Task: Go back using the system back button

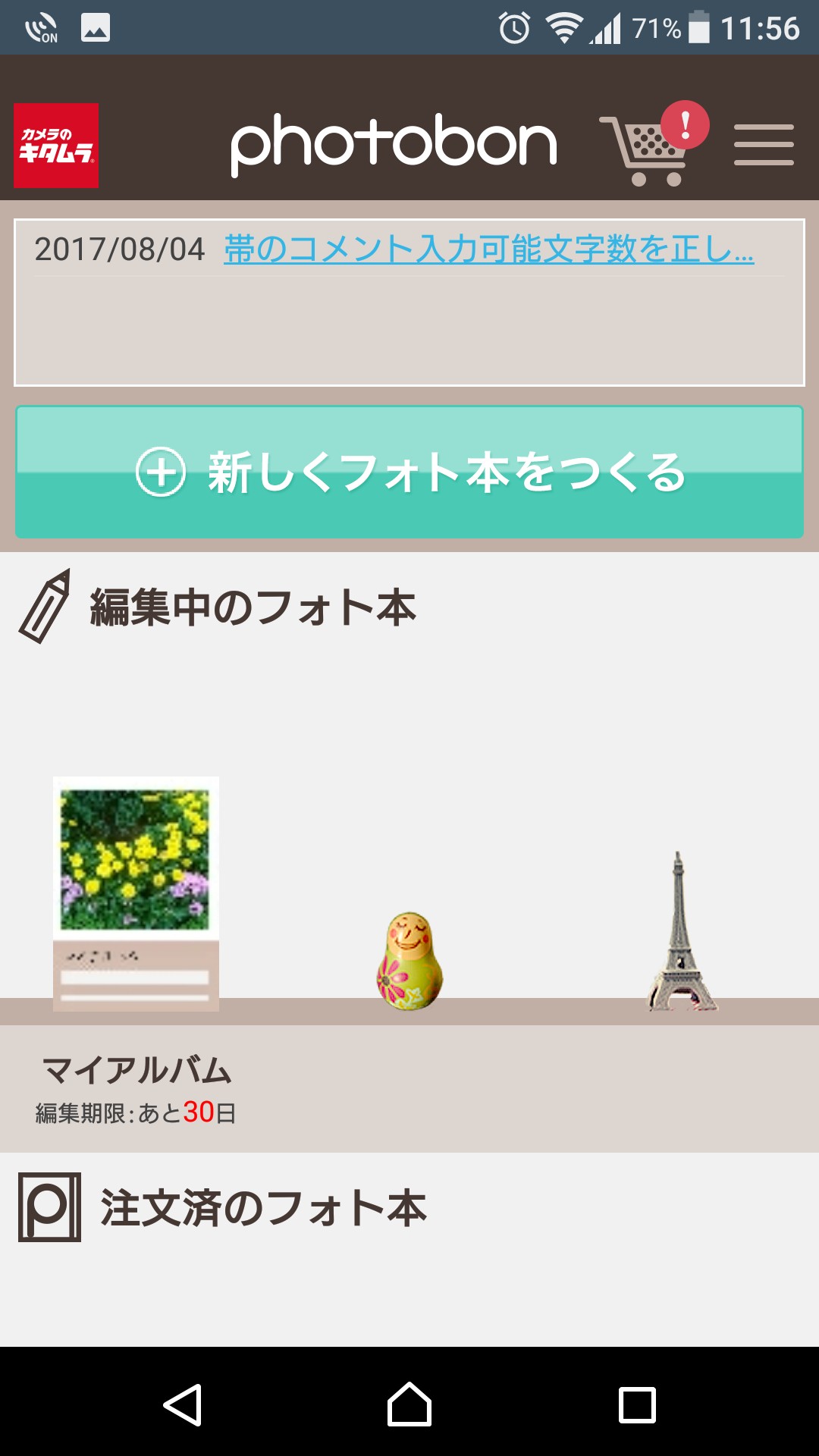Action: coord(183,1404)
